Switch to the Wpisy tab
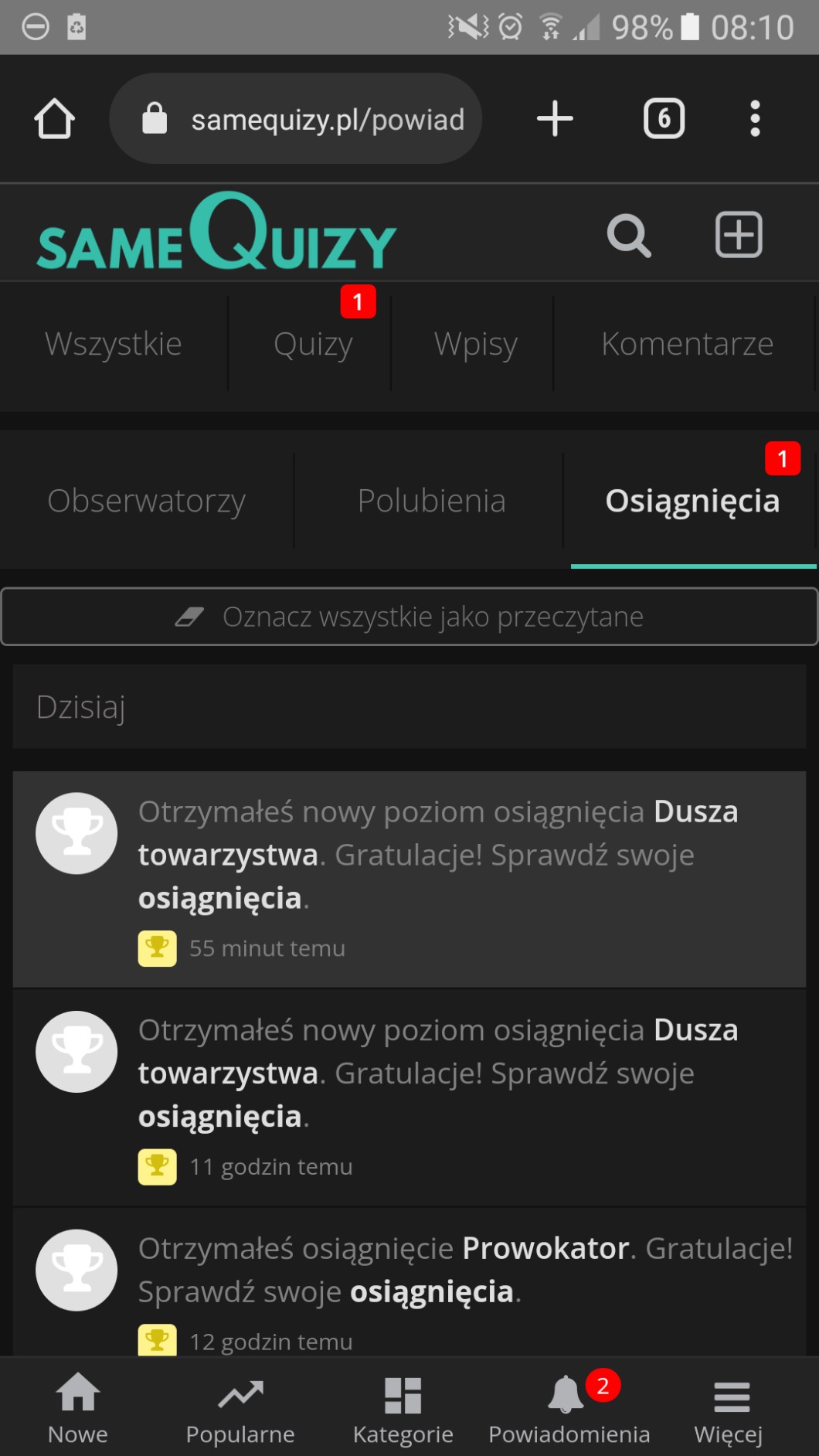Screen dimensions: 819x1456 click(475, 344)
